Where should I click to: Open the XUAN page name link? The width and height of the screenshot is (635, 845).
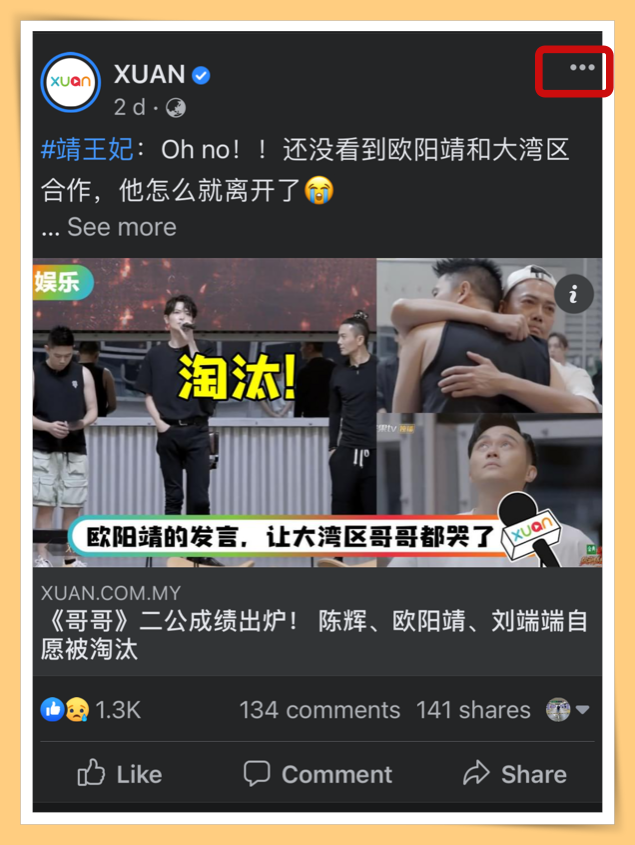149,74
